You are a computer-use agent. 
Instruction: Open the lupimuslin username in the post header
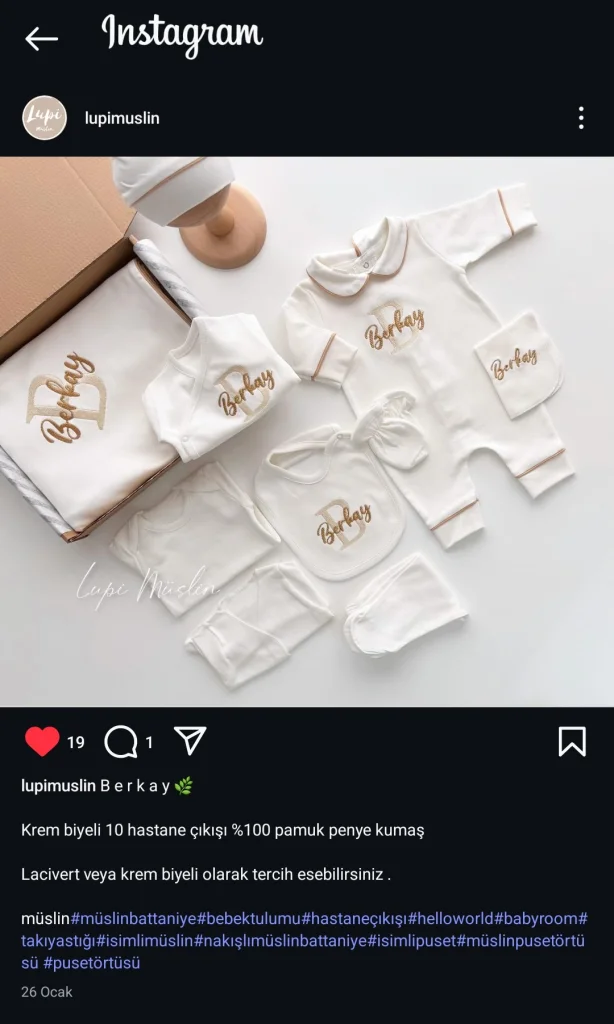(x=122, y=118)
